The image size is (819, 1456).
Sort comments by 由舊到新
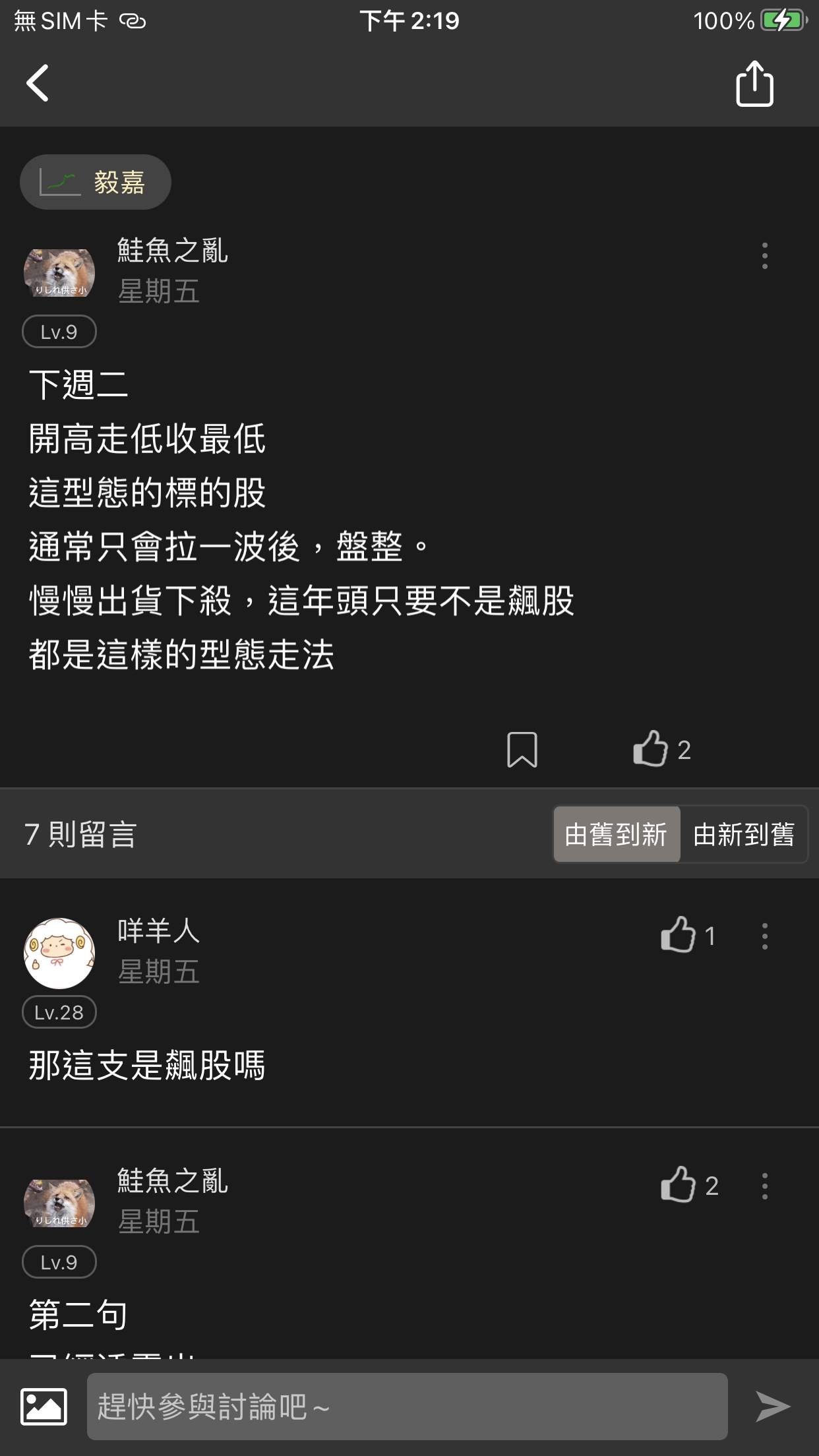[x=617, y=834]
